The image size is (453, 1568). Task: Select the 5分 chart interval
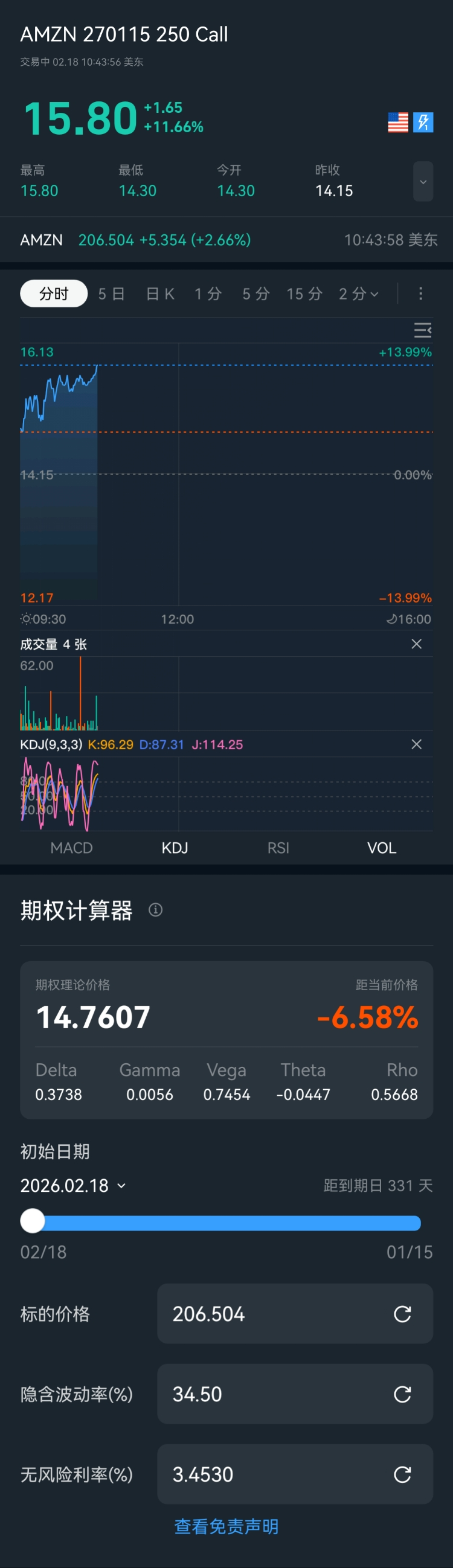255,294
